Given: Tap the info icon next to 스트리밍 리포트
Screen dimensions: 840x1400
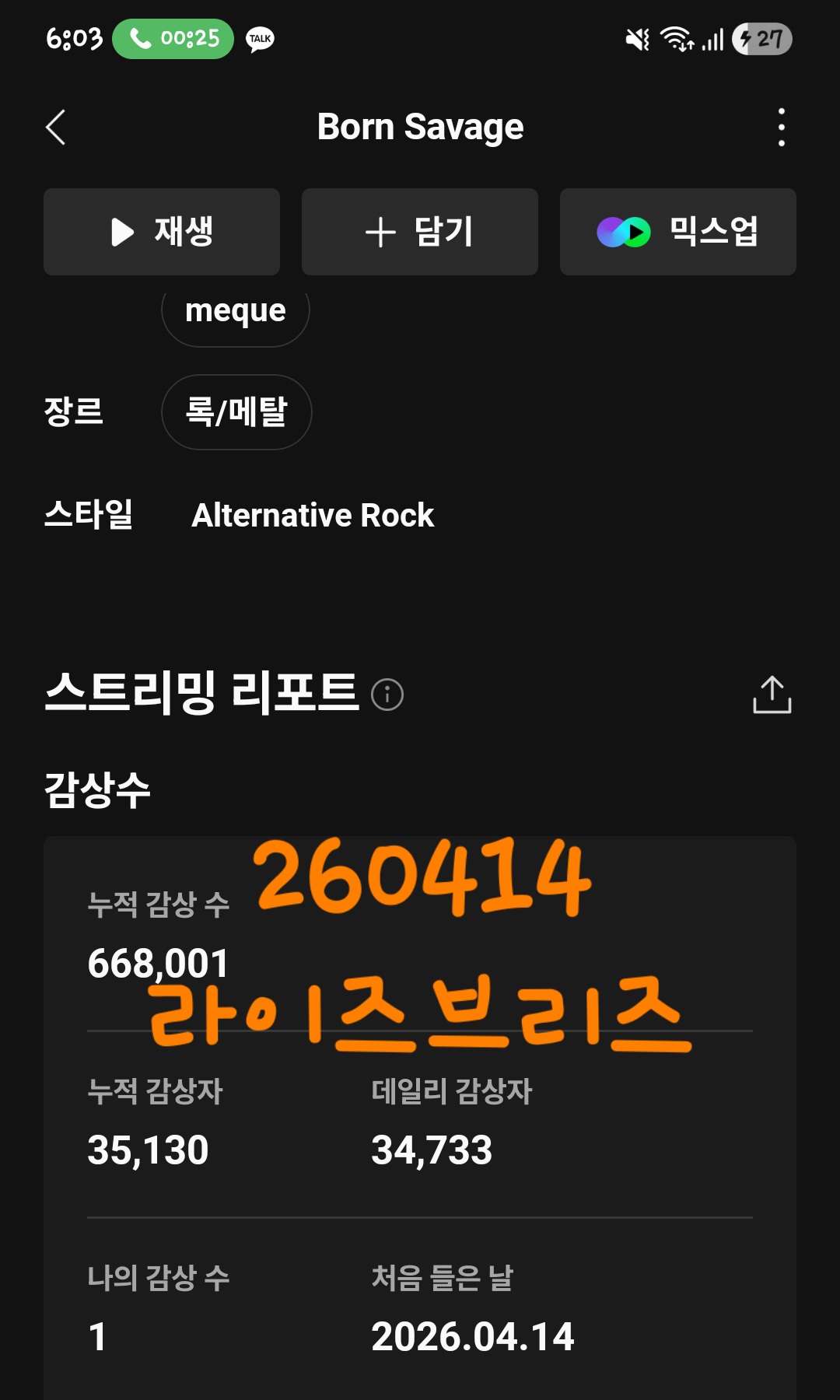Looking at the screenshot, I should tap(387, 696).
